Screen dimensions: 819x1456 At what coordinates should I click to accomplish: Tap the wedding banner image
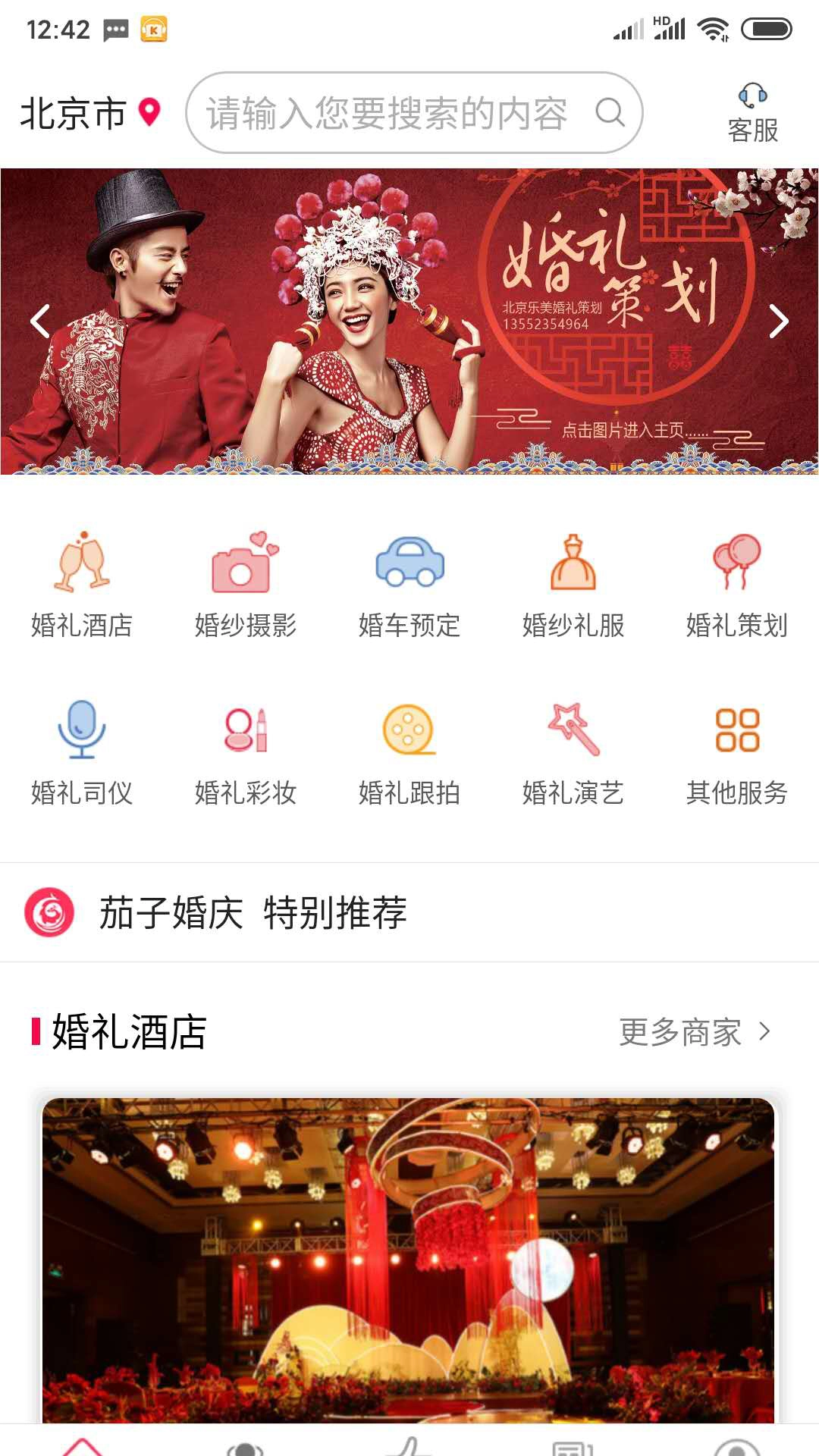(409, 318)
